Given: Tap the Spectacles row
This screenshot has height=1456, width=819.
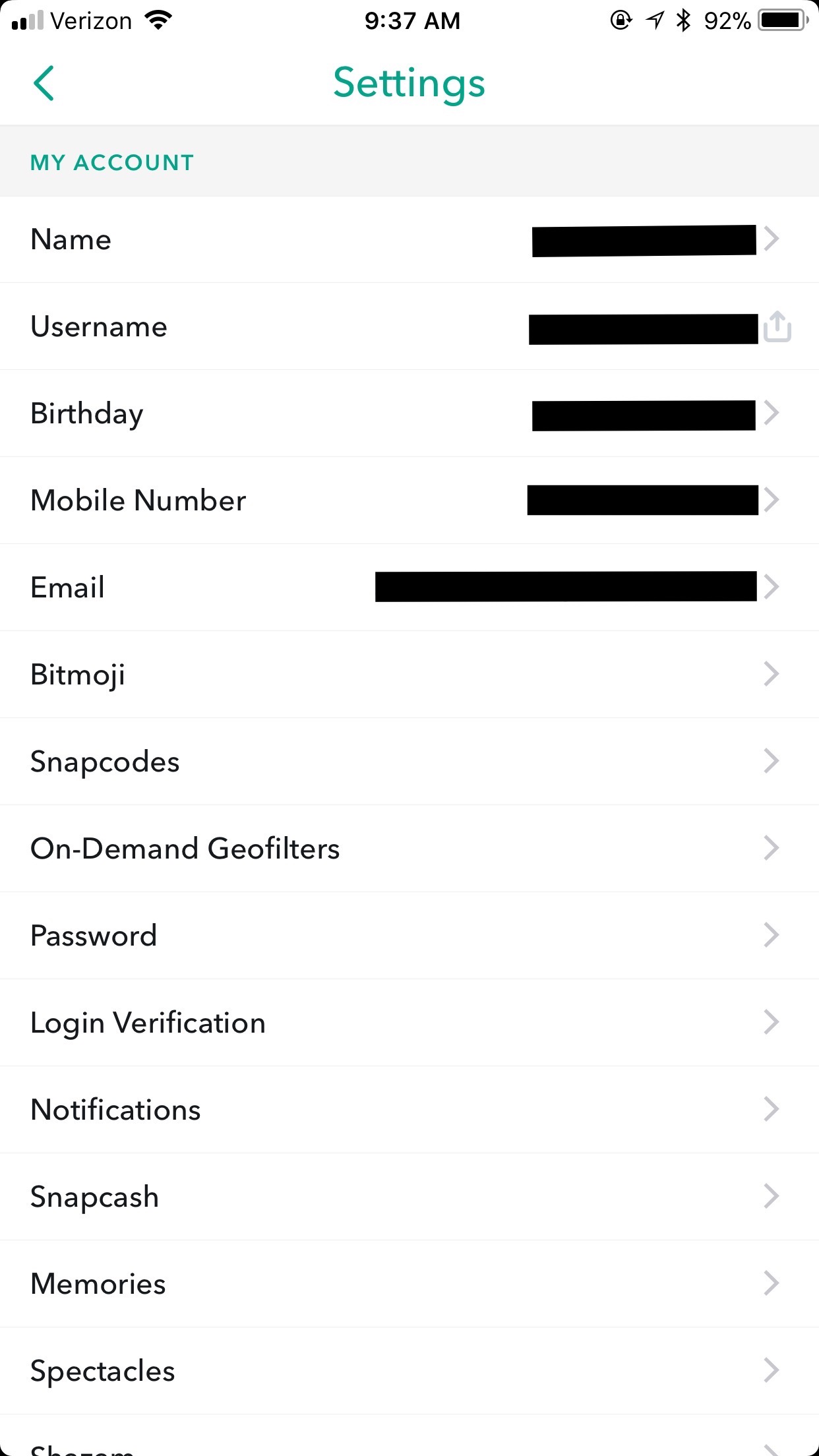Looking at the screenshot, I should [x=409, y=1371].
